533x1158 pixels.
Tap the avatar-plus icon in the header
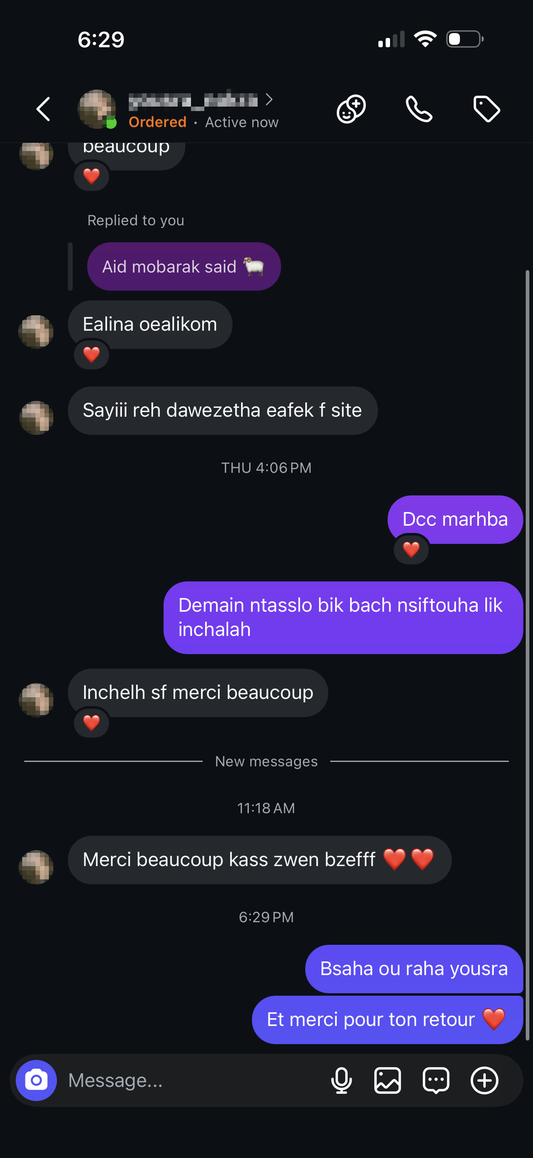[351, 109]
